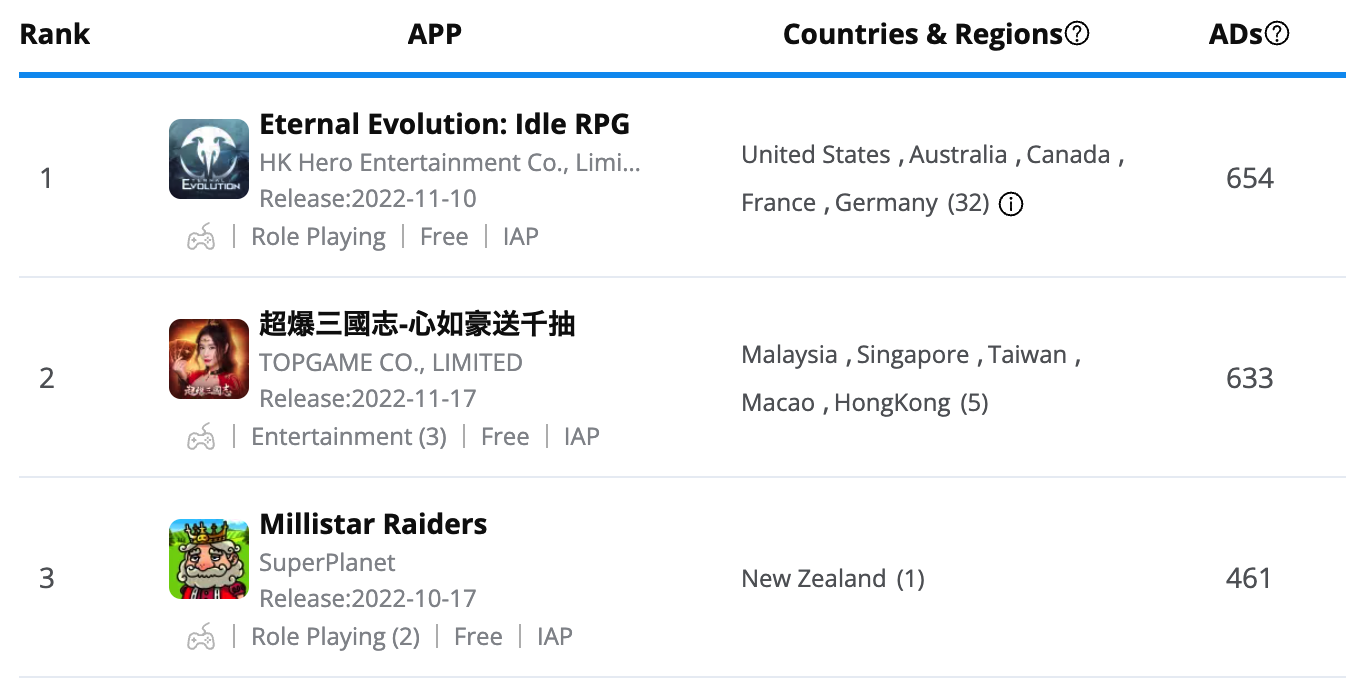Screen dimensions: 1354x682
Task: Open the Millistar Raiders app row
Action: (x=373, y=525)
